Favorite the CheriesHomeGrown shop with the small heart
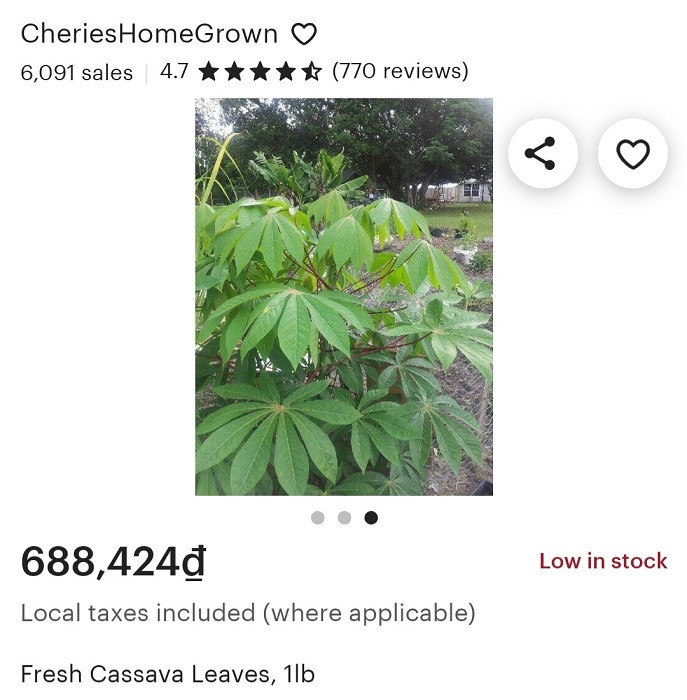The image size is (687, 700). 304,34
